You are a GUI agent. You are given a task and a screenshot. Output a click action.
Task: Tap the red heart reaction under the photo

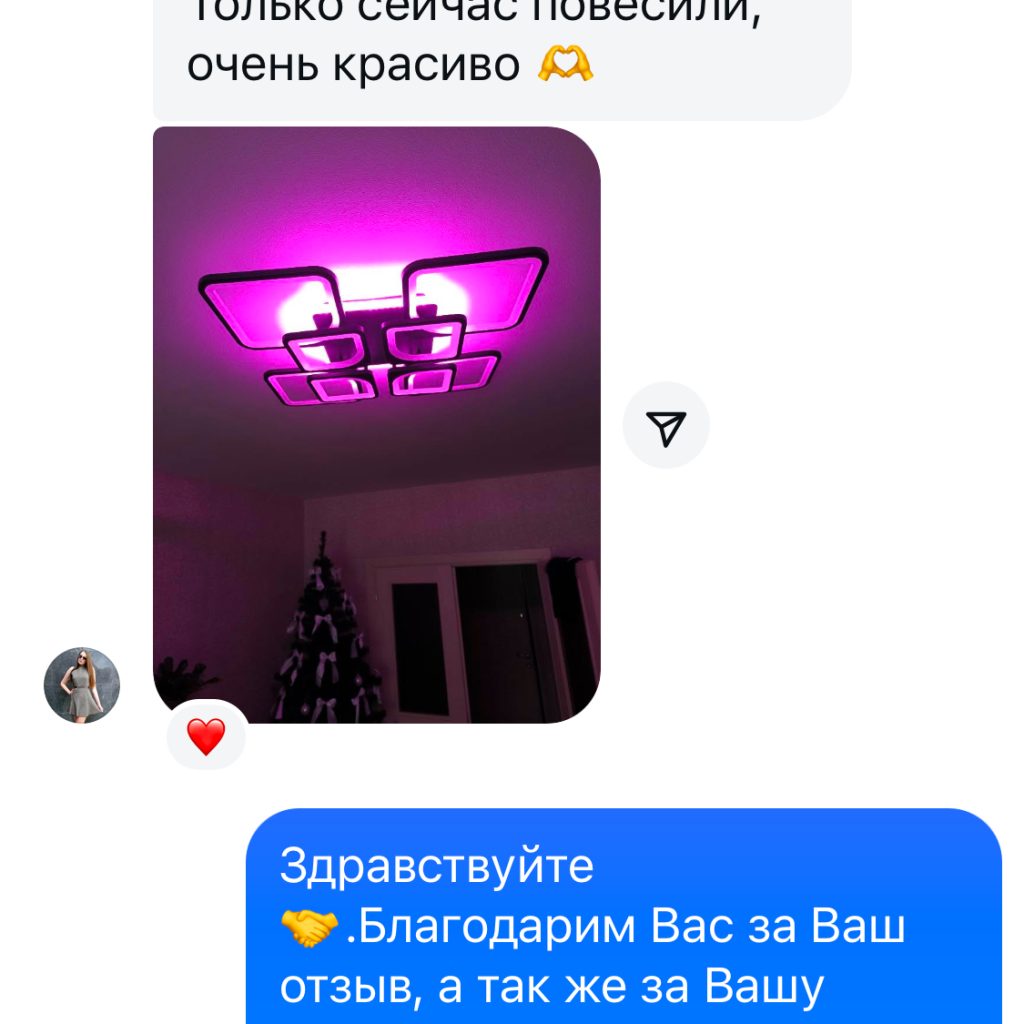point(206,737)
